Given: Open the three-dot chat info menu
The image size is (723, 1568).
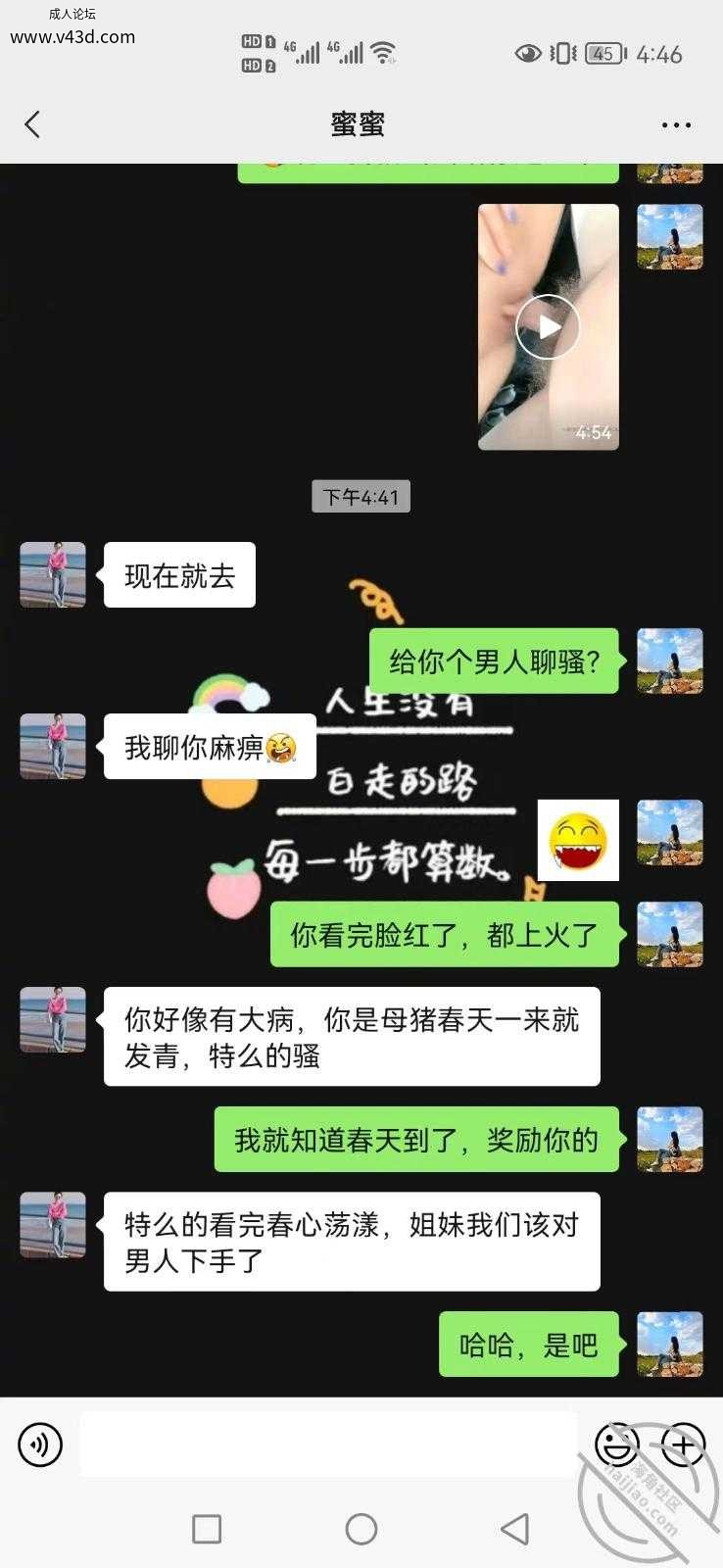Looking at the screenshot, I should (x=676, y=124).
